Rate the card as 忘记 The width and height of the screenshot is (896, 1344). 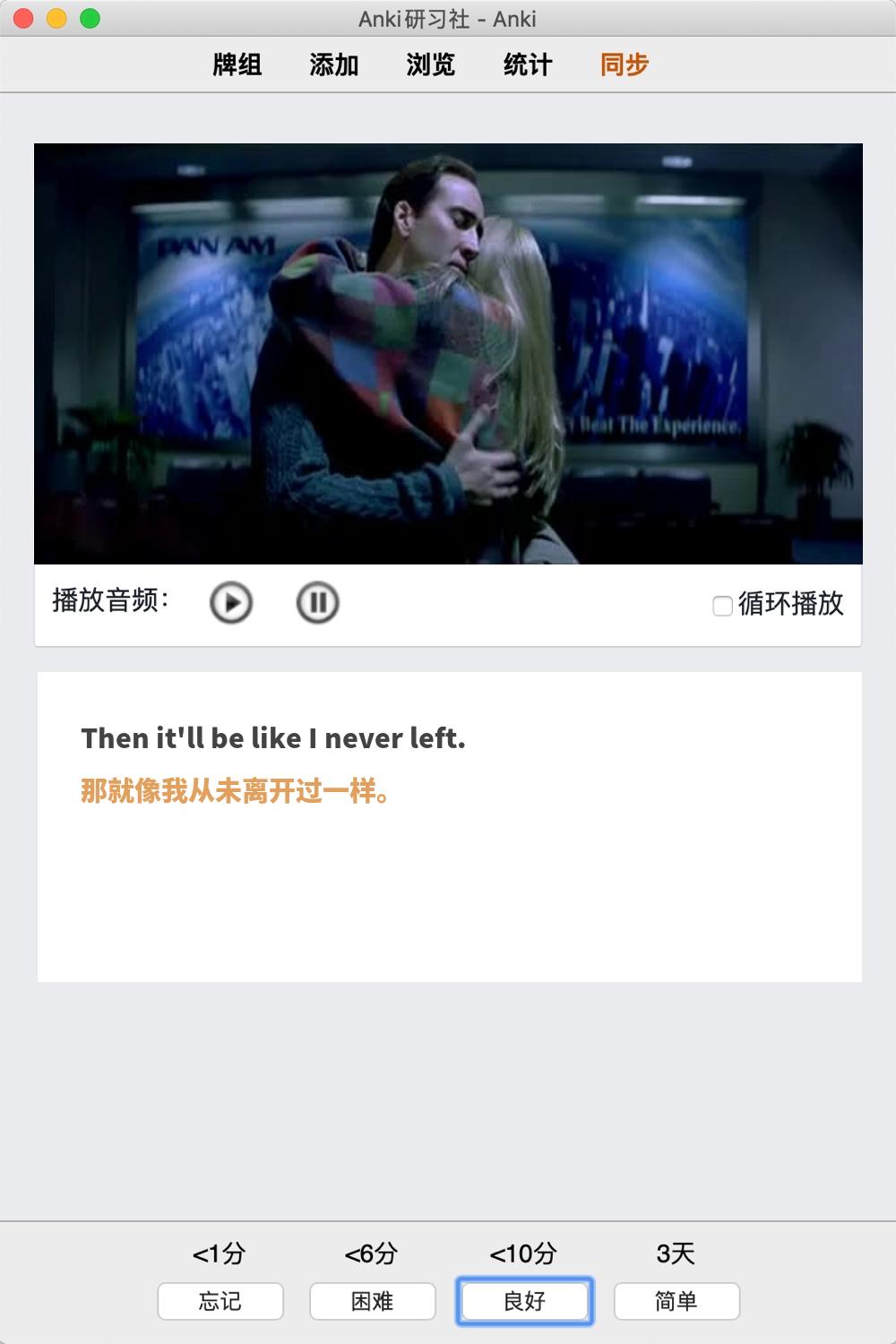[x=220, y=1301]
